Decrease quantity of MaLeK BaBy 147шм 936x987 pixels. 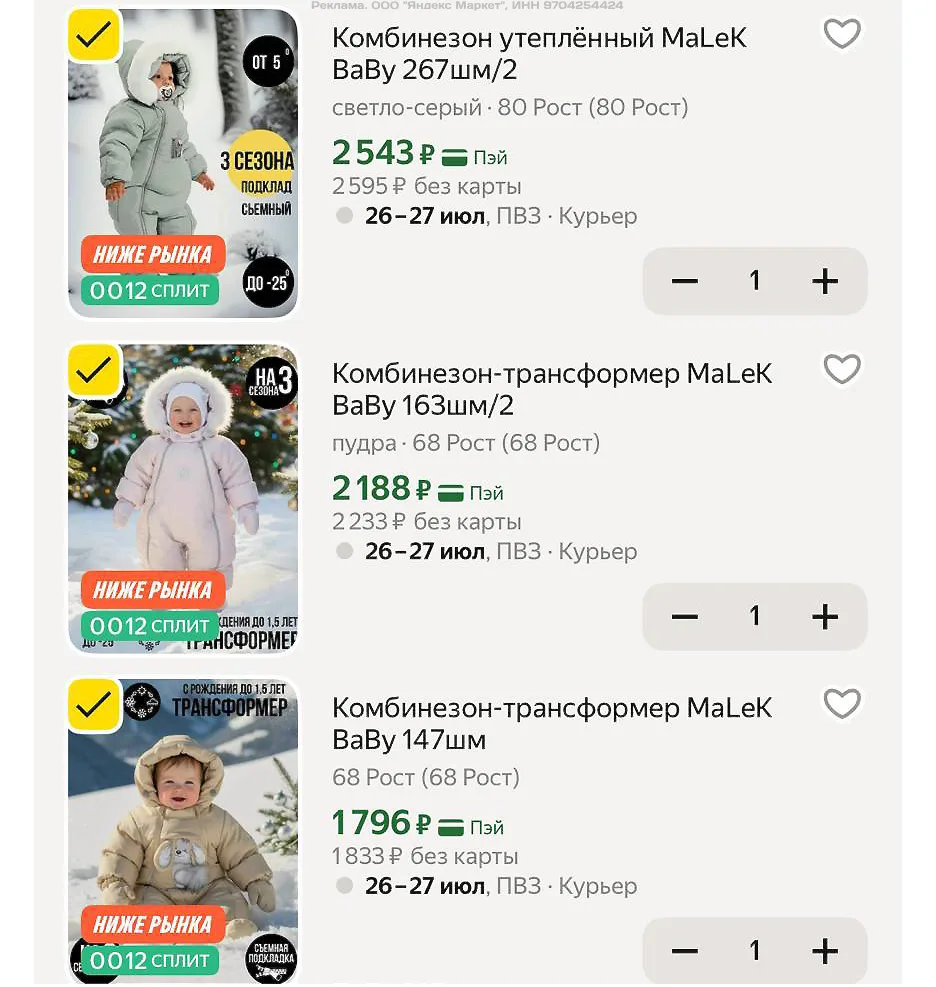(x=685, y=951)
